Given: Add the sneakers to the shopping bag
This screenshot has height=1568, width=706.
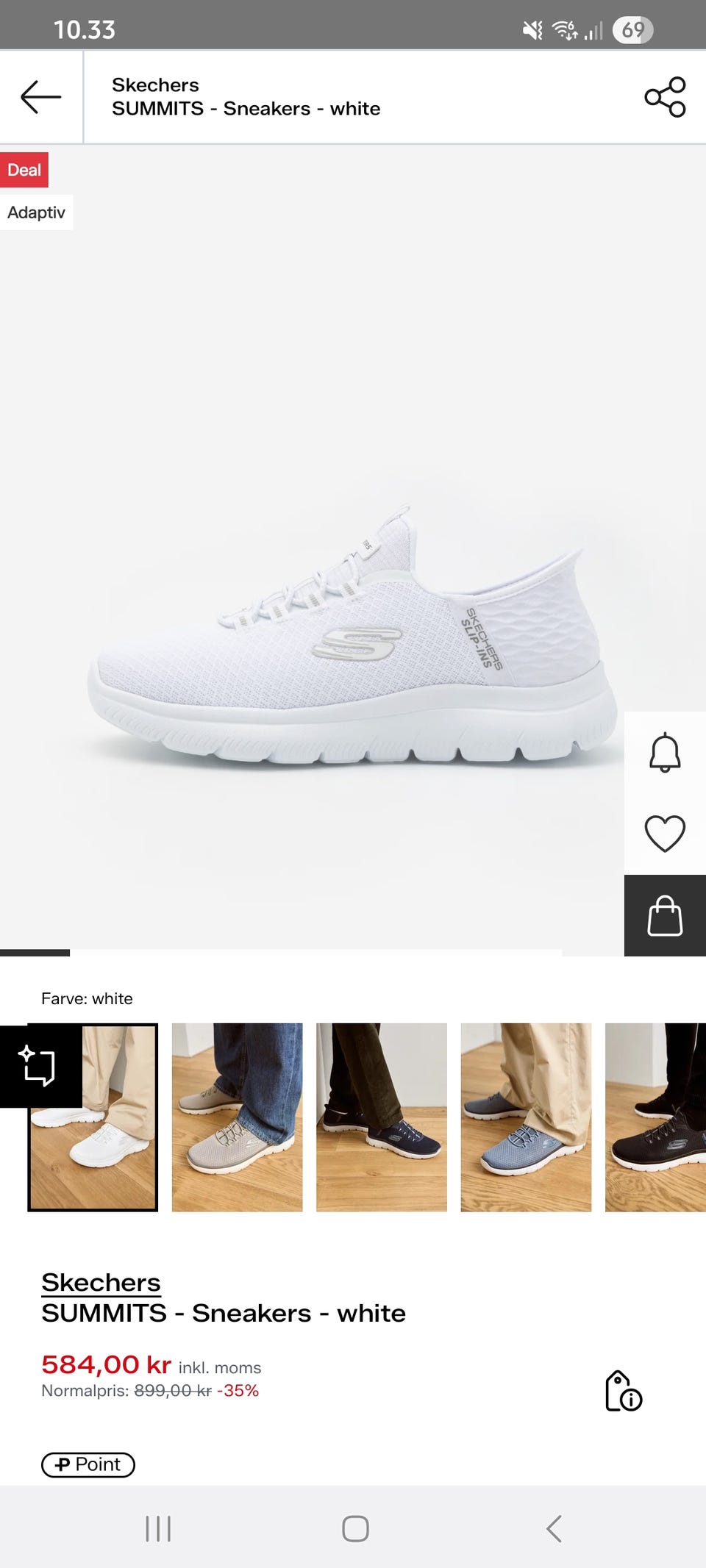Looking at the screenshot, I should [x=665, y=915].
